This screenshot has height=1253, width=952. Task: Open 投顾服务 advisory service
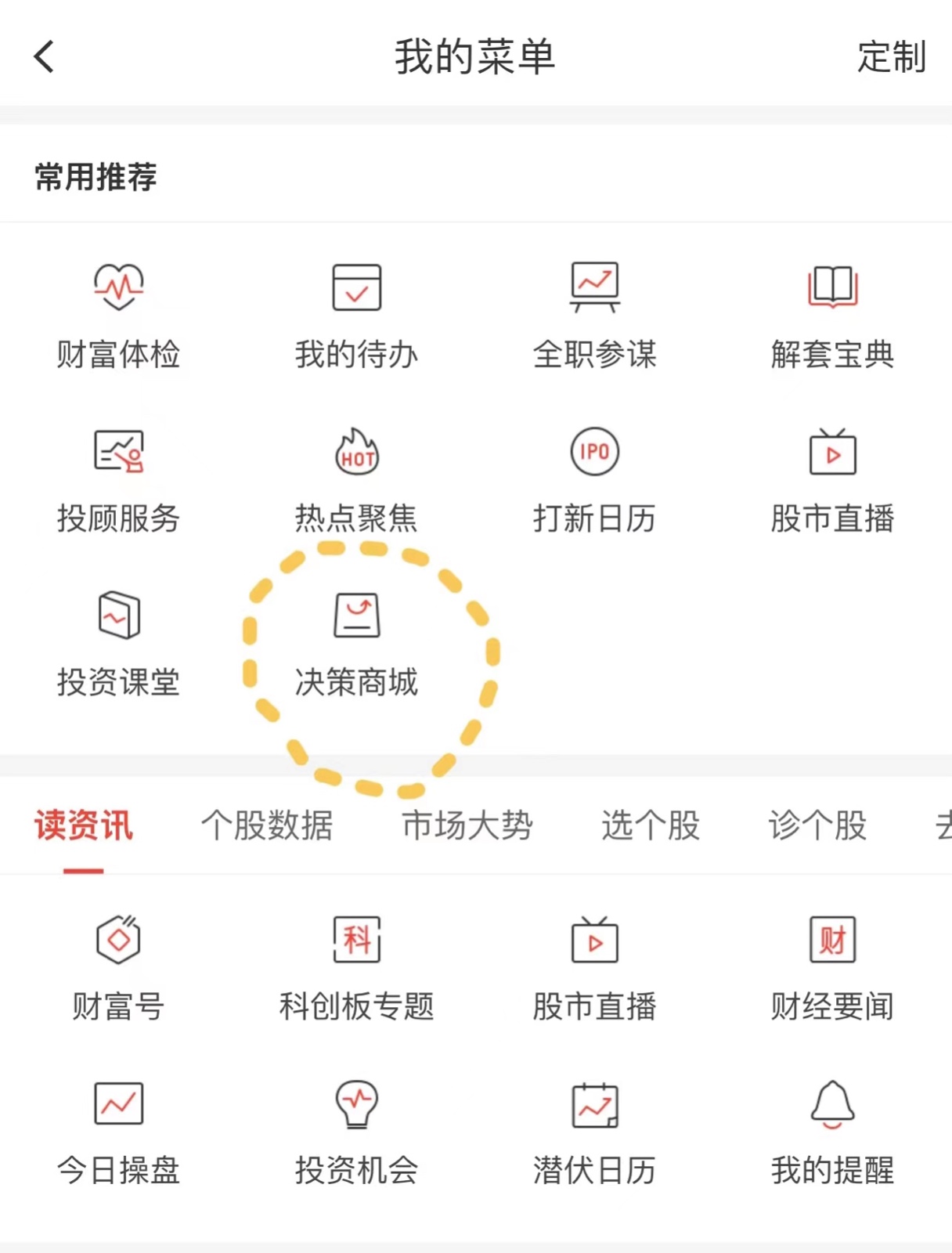118,479
